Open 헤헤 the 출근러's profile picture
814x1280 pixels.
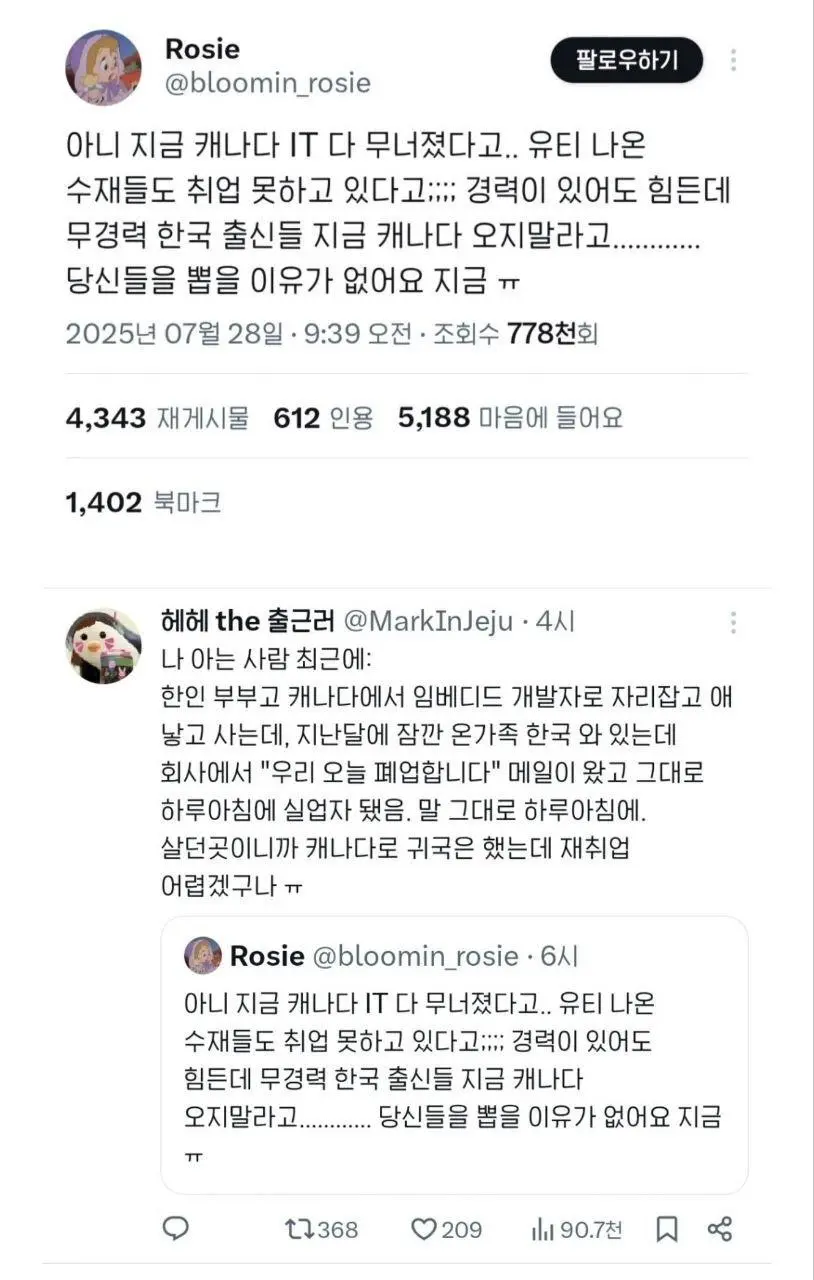[x=103, y=646]
